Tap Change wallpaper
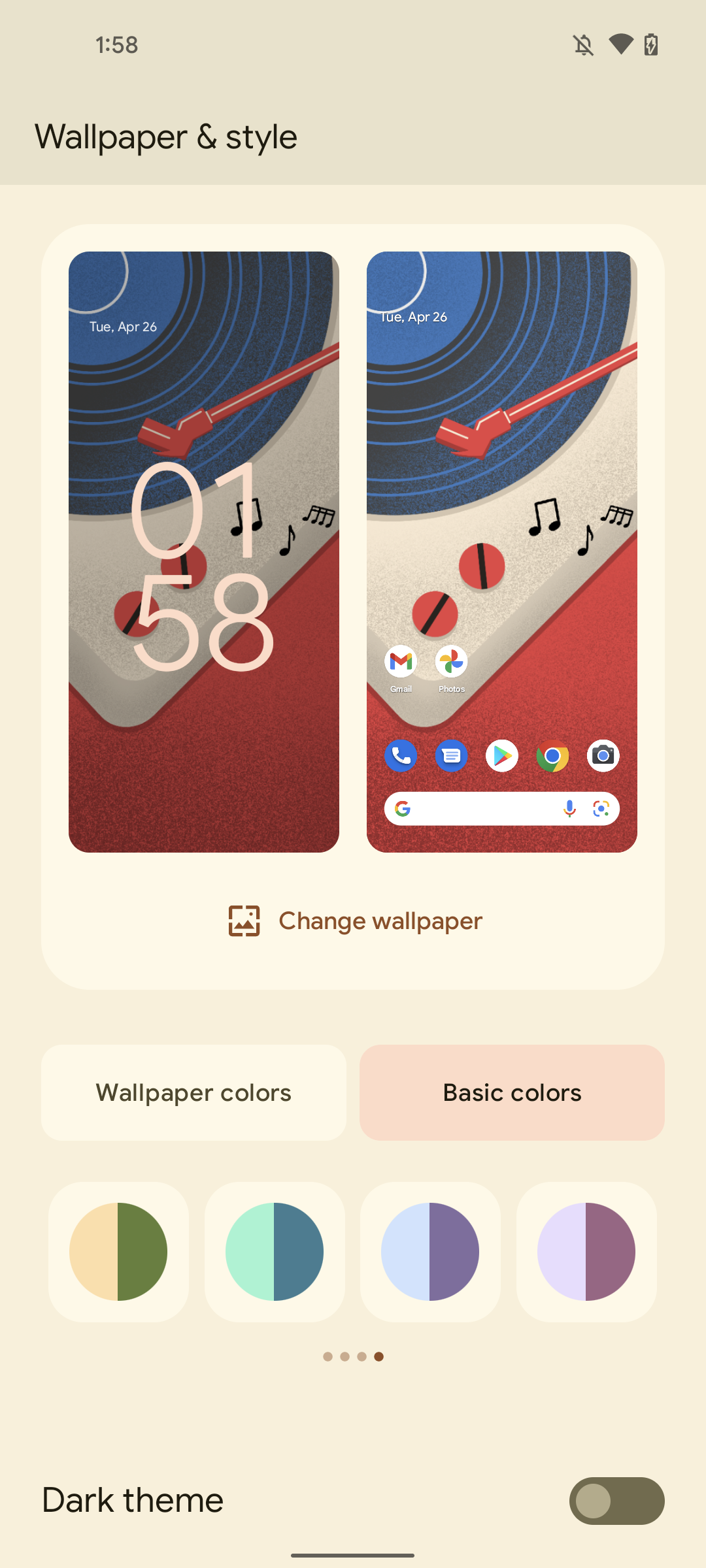 click(355, 921)
